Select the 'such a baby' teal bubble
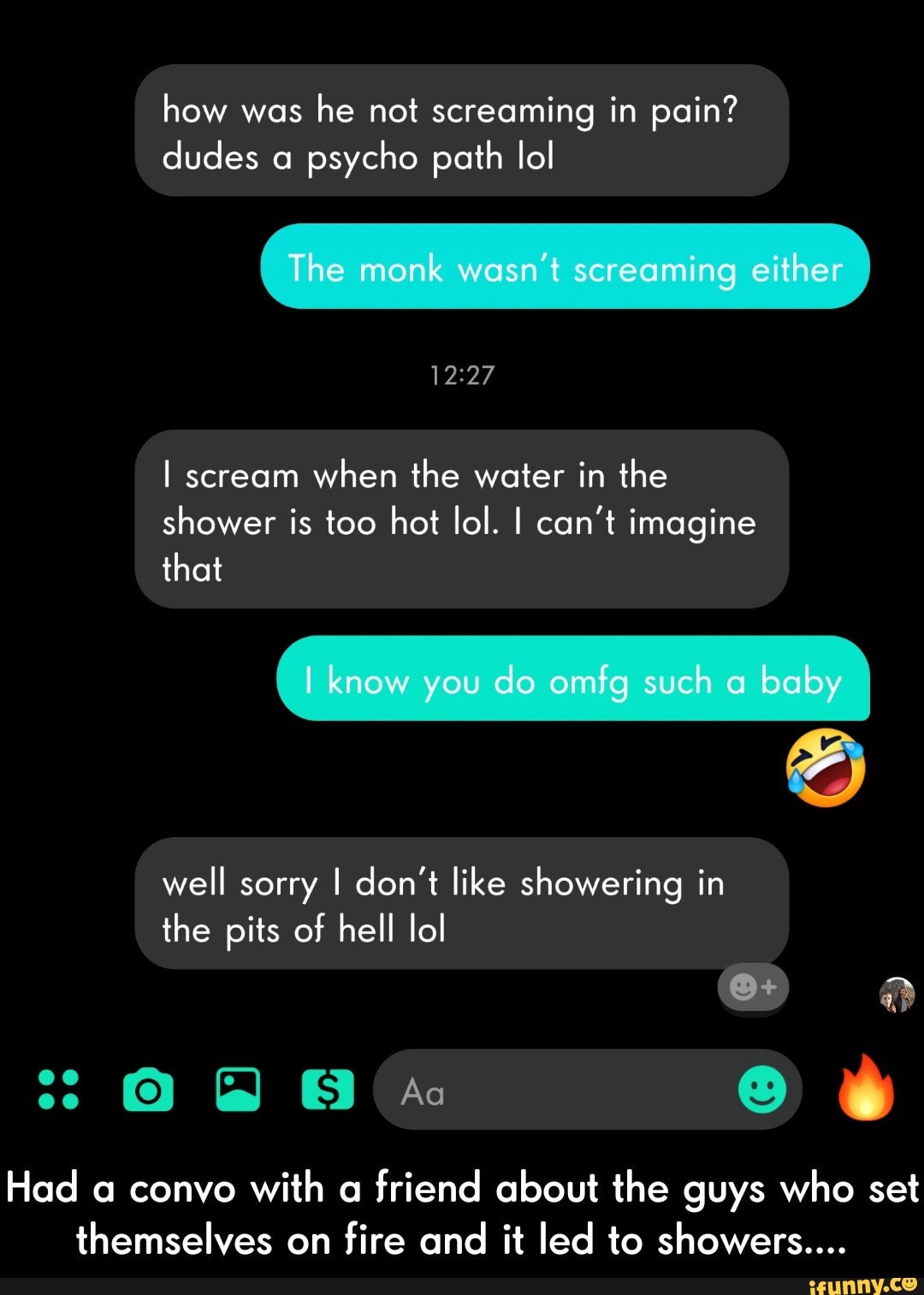The image size is (924, 1295). coord(575,681)
